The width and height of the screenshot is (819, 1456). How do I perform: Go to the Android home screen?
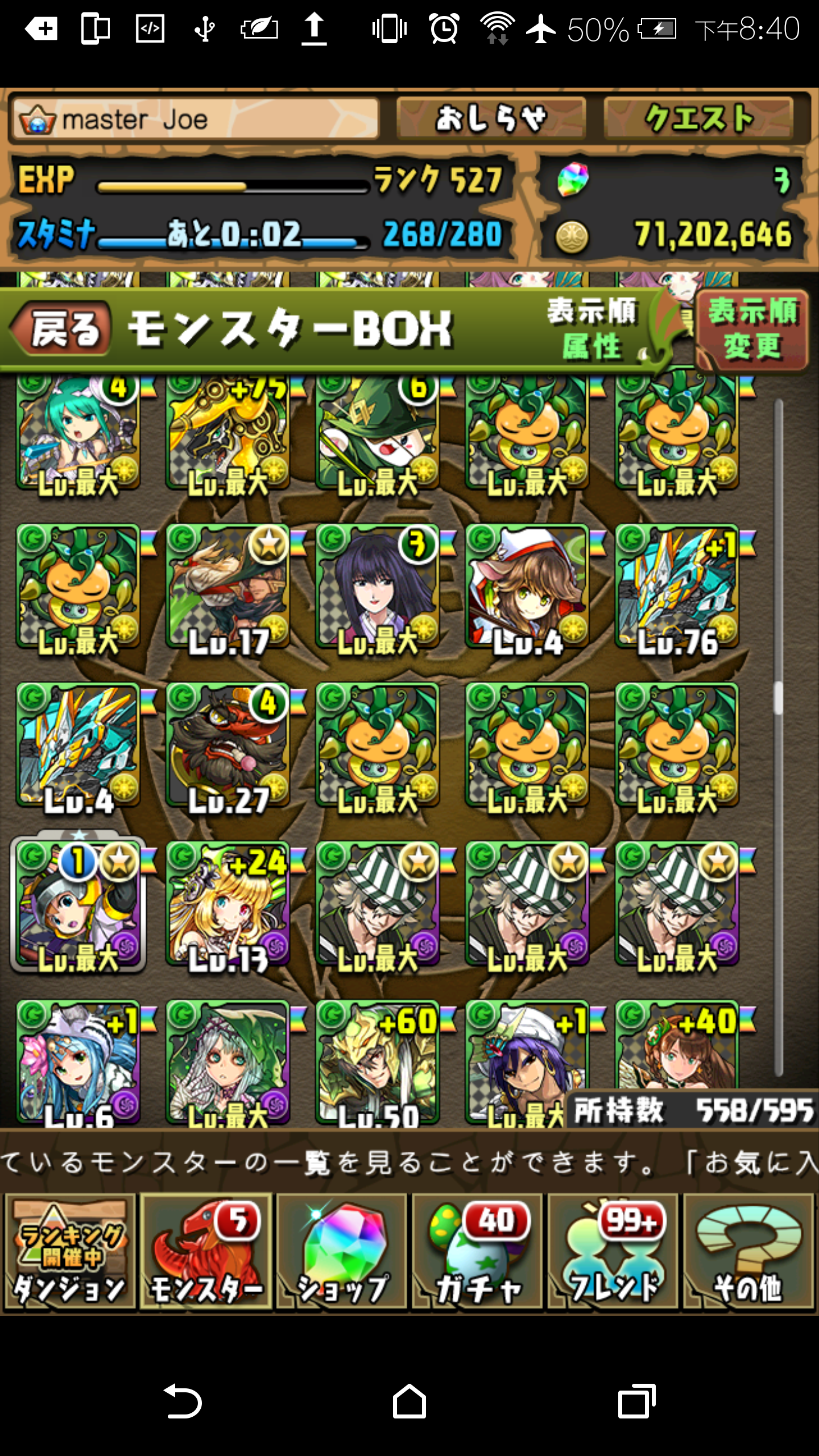pos(409,1401)
